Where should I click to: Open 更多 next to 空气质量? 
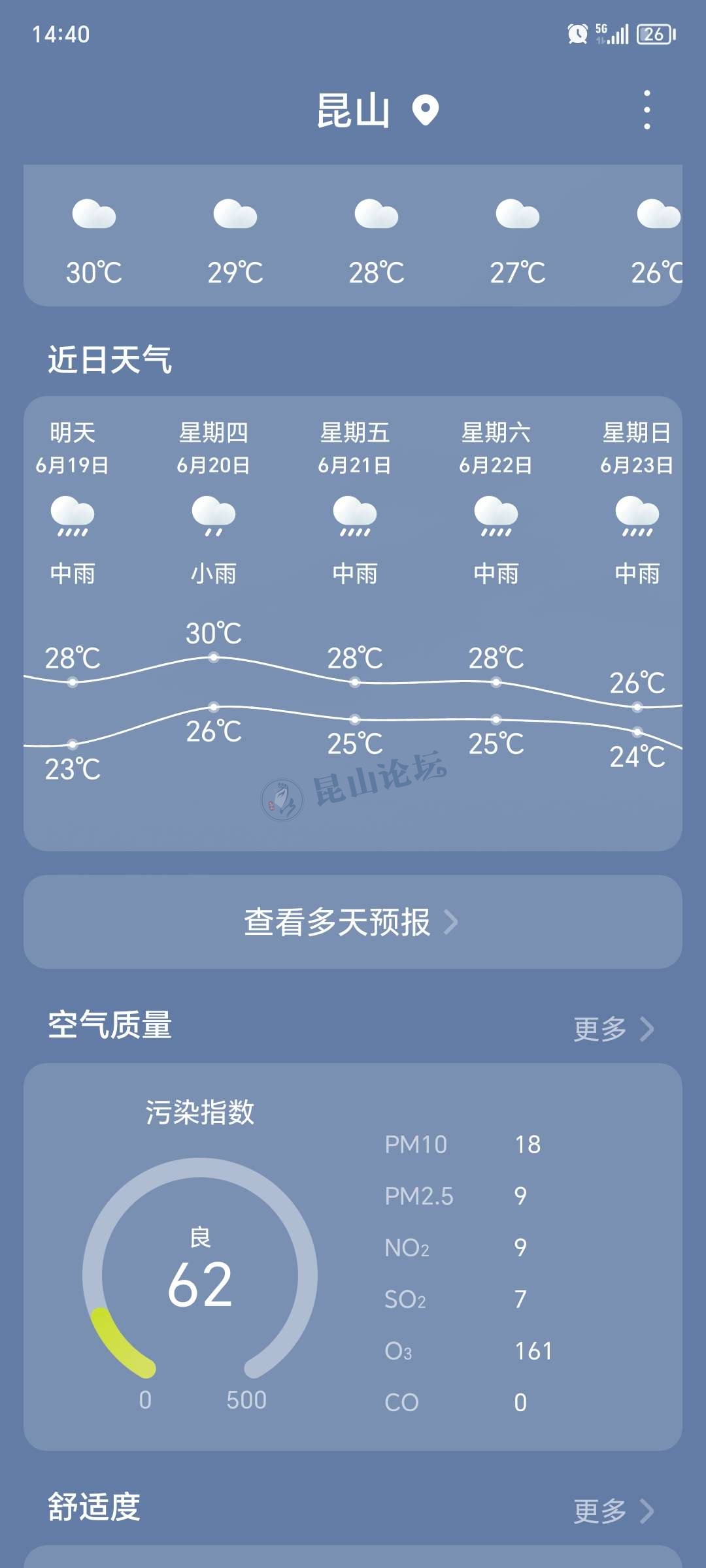[613, 1029]
